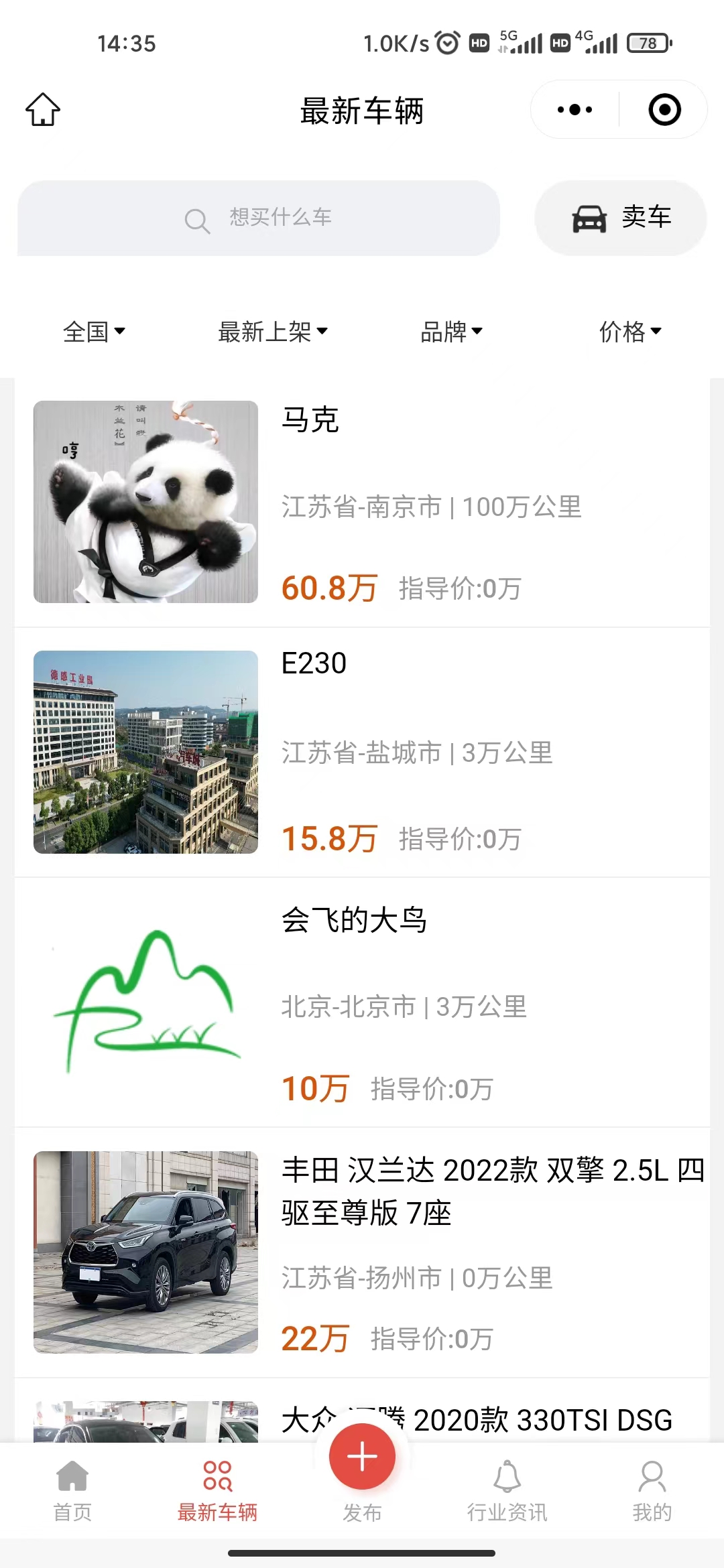Image resolution: width=724 pixels, height=1568 pixels.
Task: Expand the 品牌 brand filter
Action: [x=451, y=331]
